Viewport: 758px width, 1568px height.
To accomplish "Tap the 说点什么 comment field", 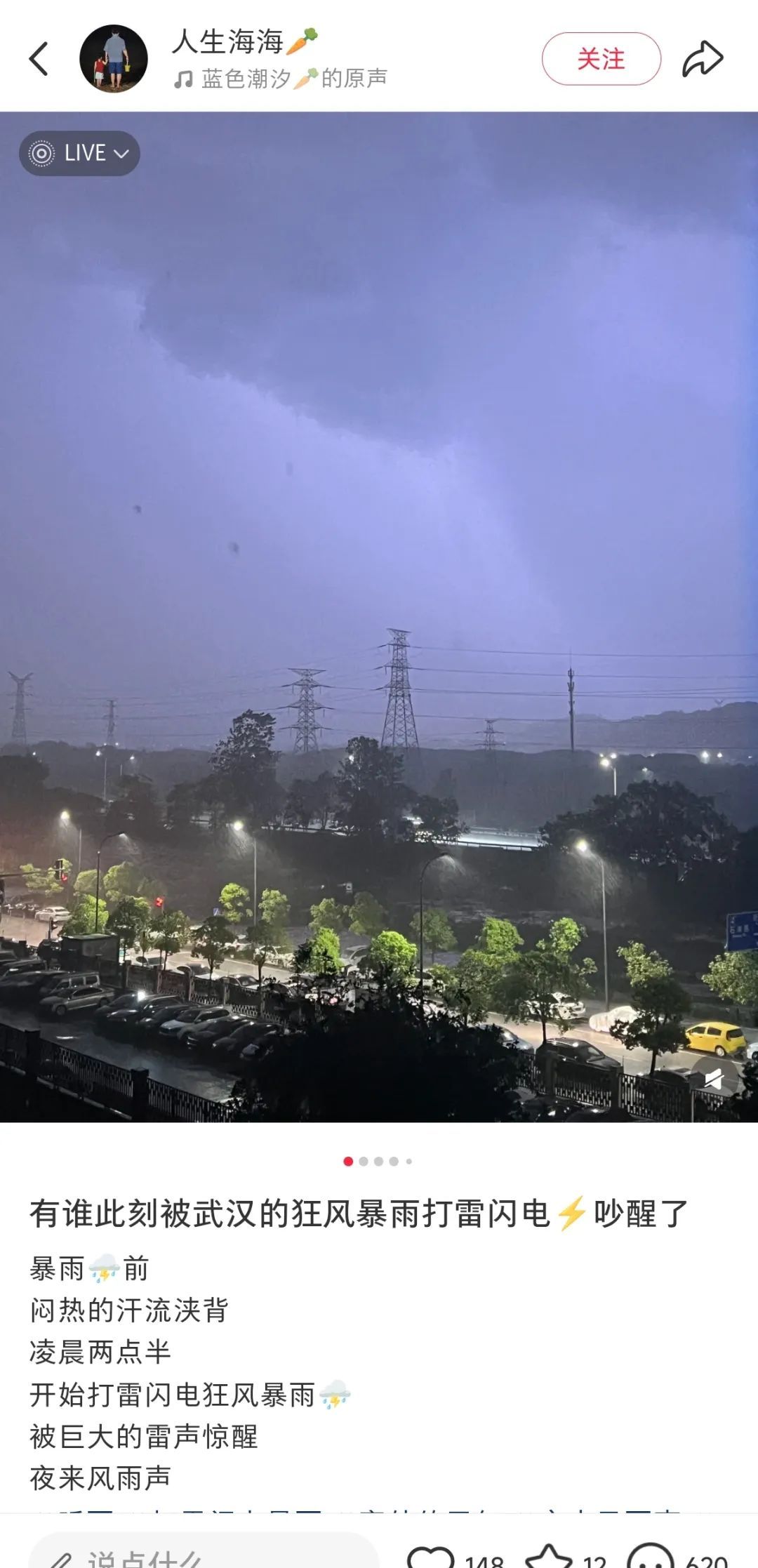I will (x=204, y=1557).
